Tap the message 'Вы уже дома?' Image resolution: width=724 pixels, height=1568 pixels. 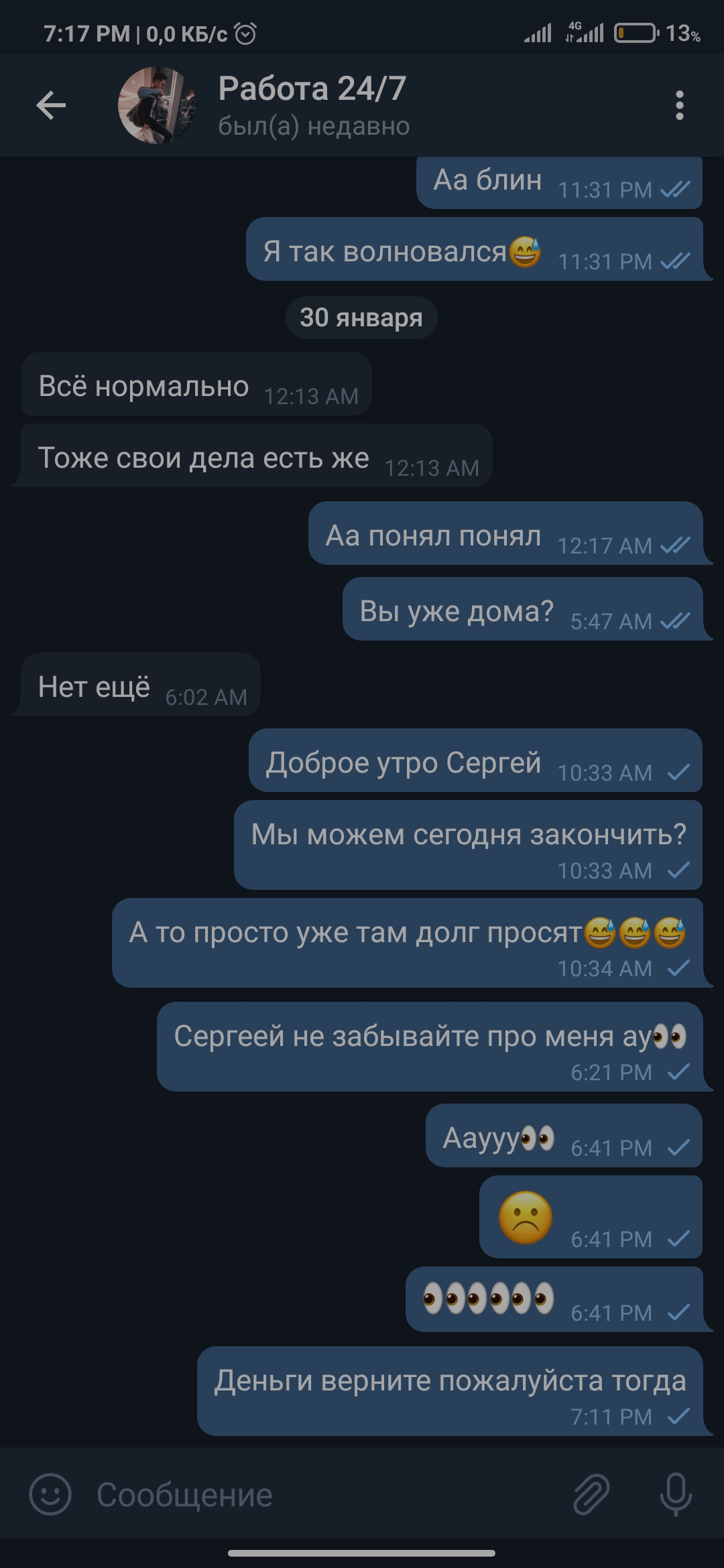coord(523,608)
